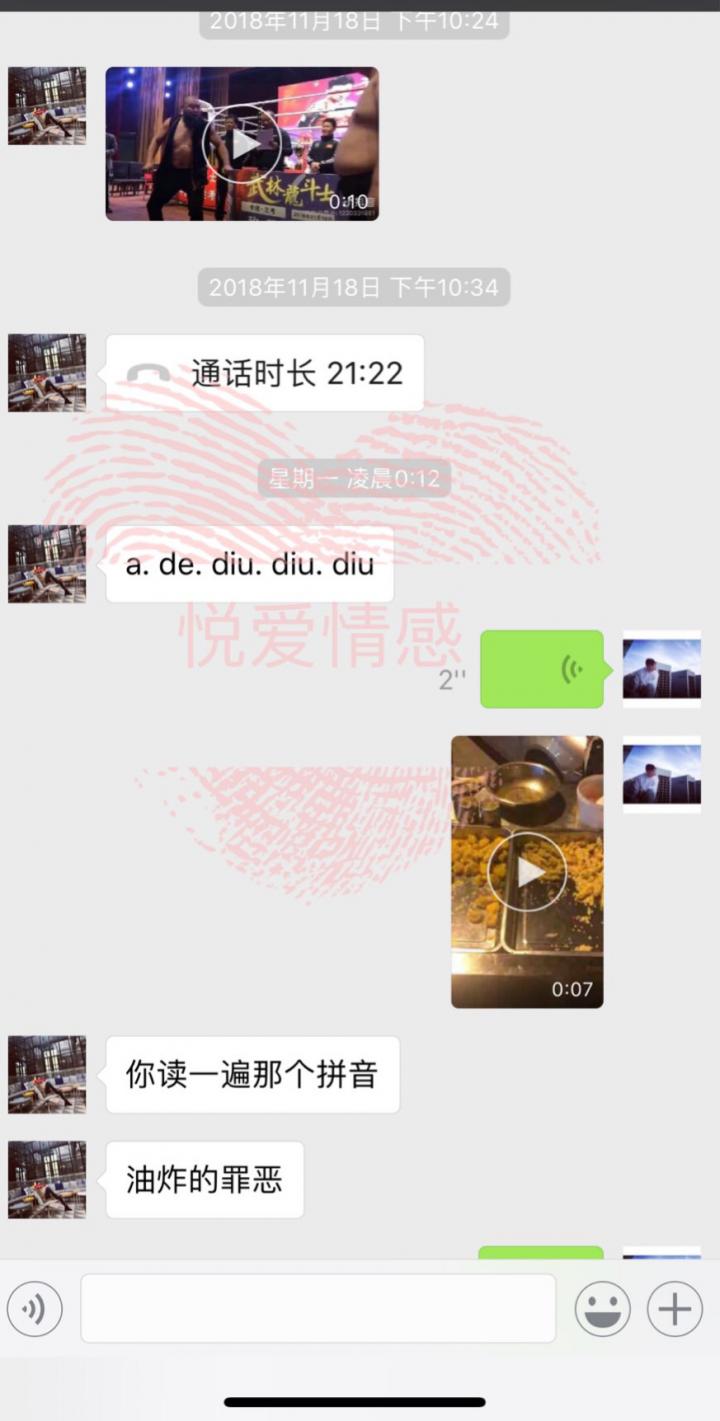Open the plus attachment menu
This screenshot has width=720, height=1421.
[x=674, y=1308]
